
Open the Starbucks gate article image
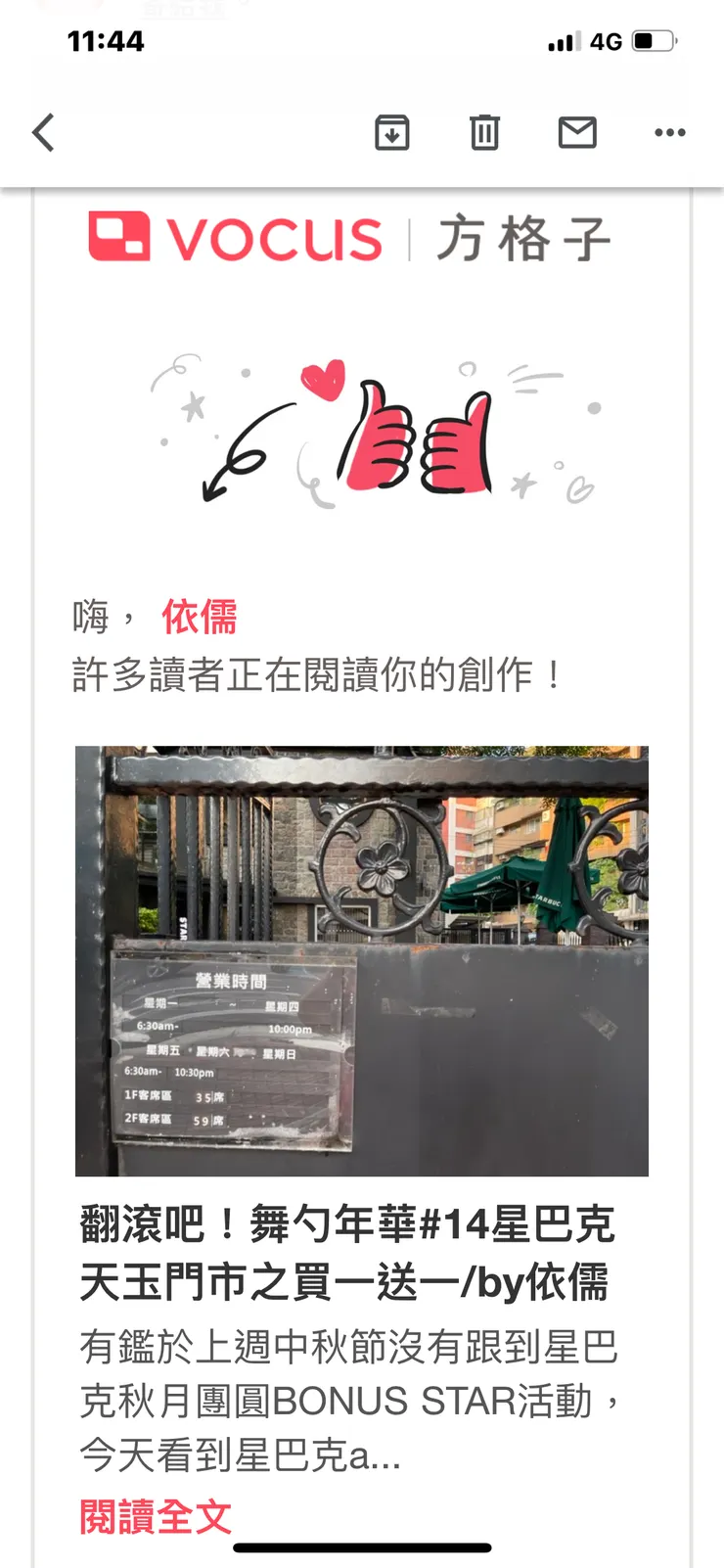362,960
